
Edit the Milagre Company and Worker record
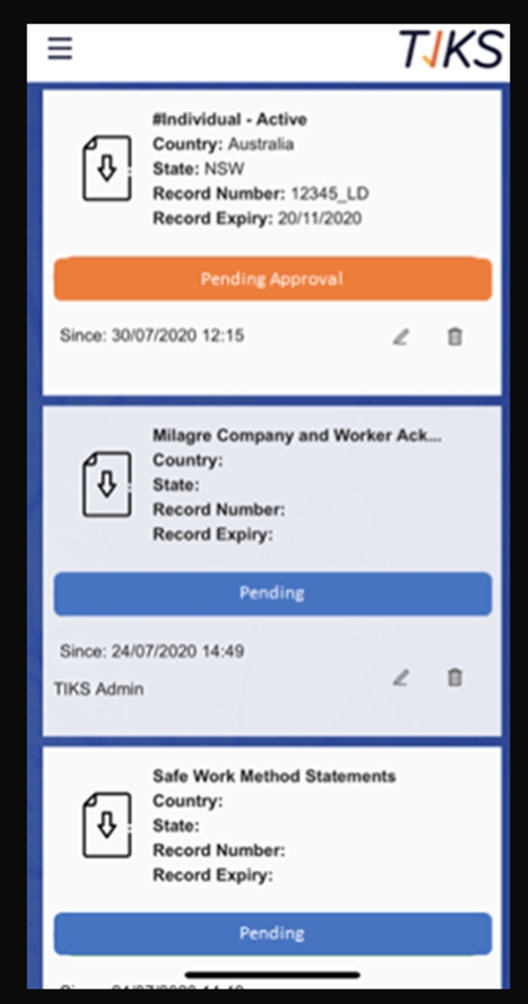point(401,677)
